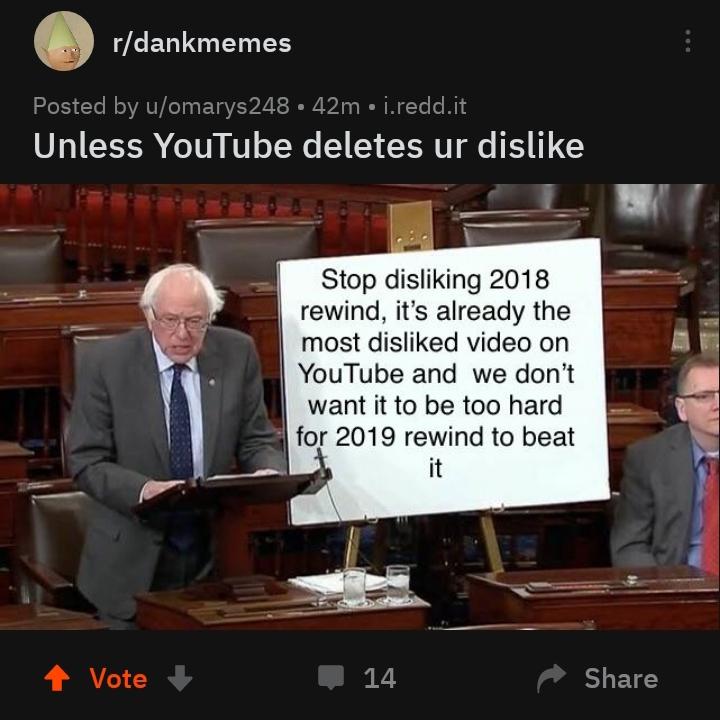720x720 pixels.
Task: Downvote this post
Action: tap(179, 679)
